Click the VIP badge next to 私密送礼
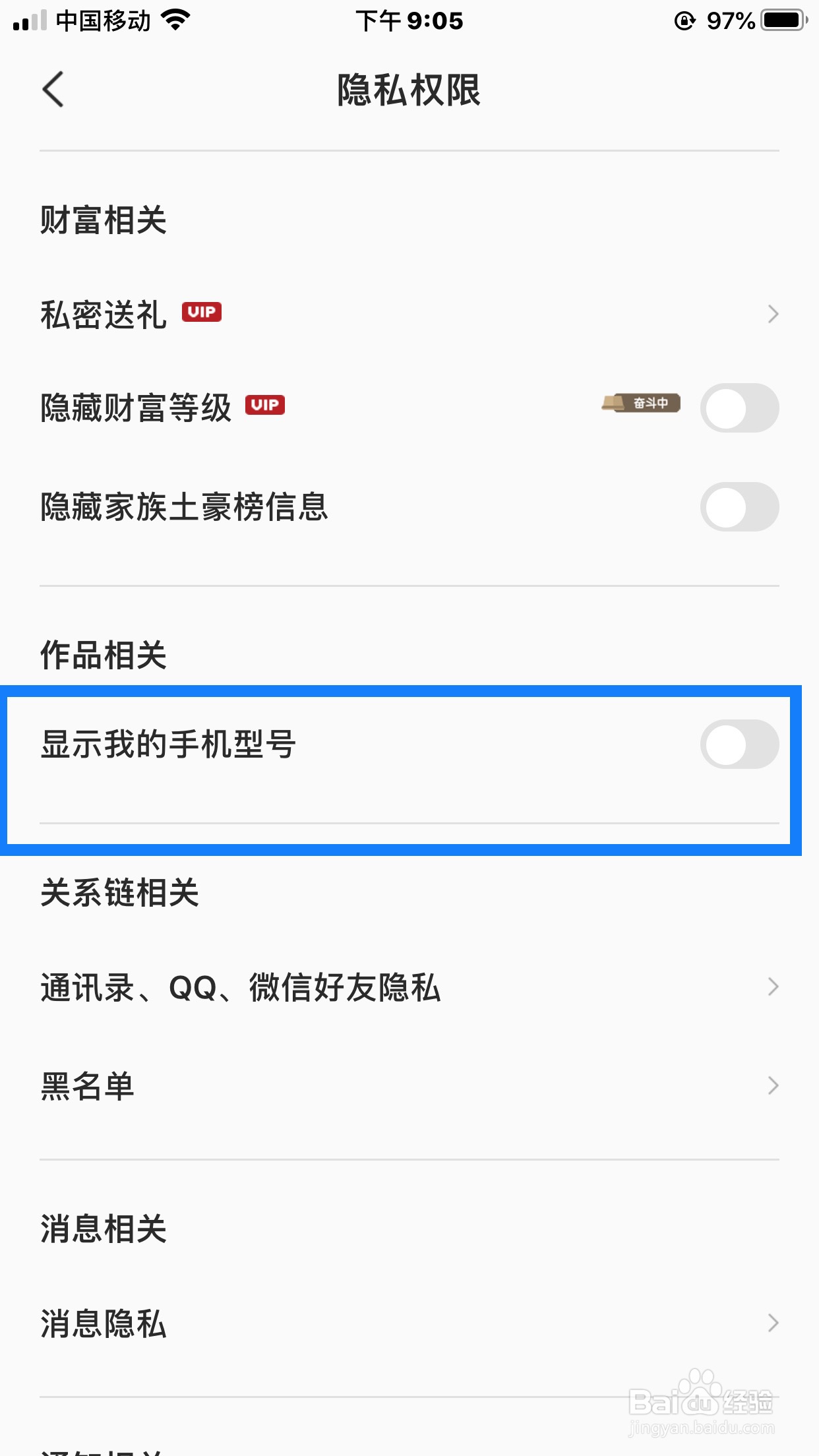The image size is (819, 1456). [202, 313]
